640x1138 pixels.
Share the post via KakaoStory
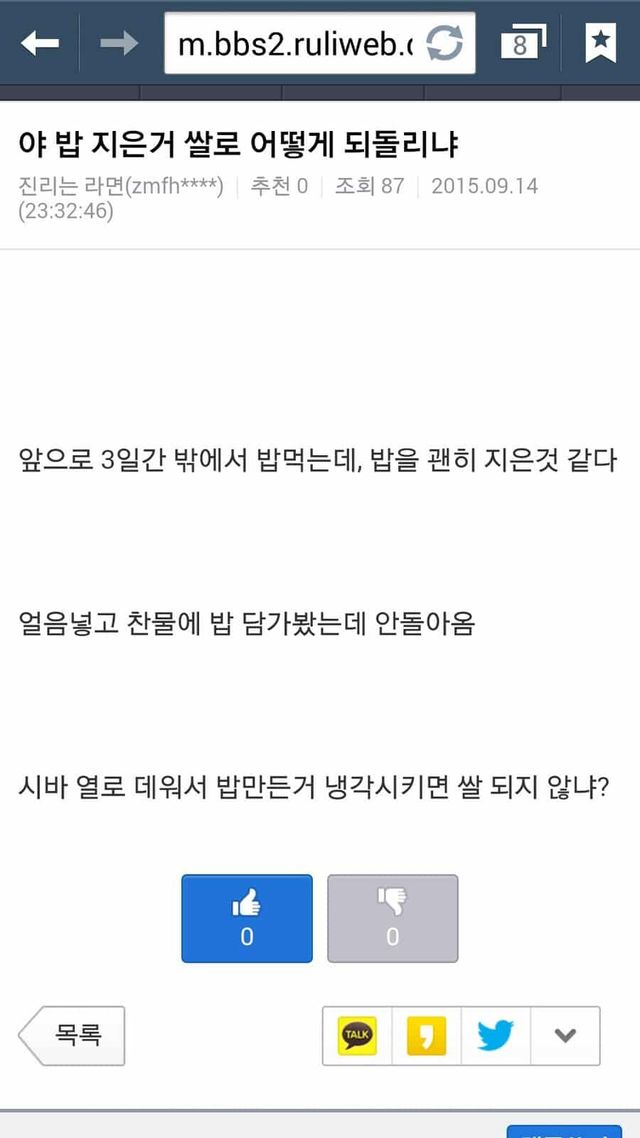(x=427, y=1036)
